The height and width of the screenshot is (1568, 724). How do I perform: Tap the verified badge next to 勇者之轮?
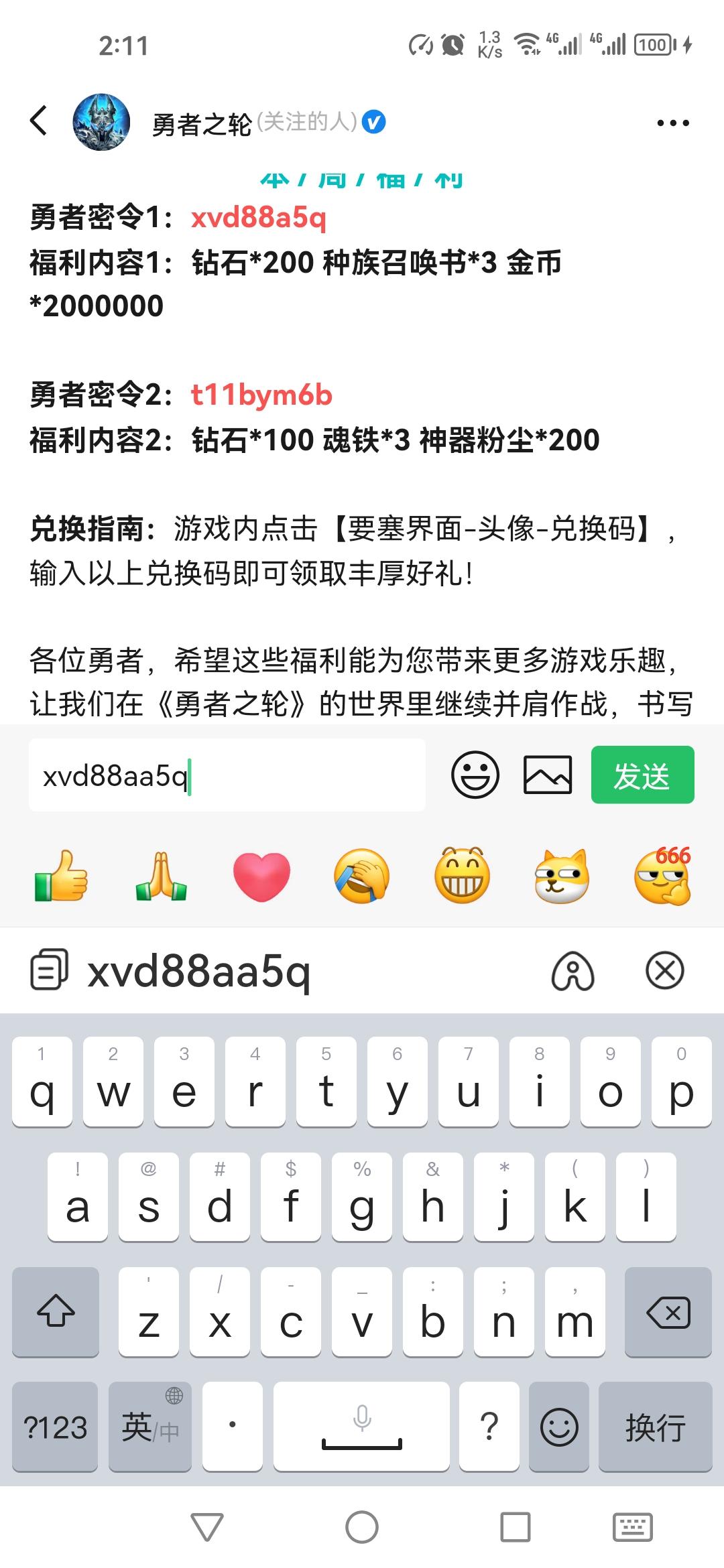(x=372, y=123)
